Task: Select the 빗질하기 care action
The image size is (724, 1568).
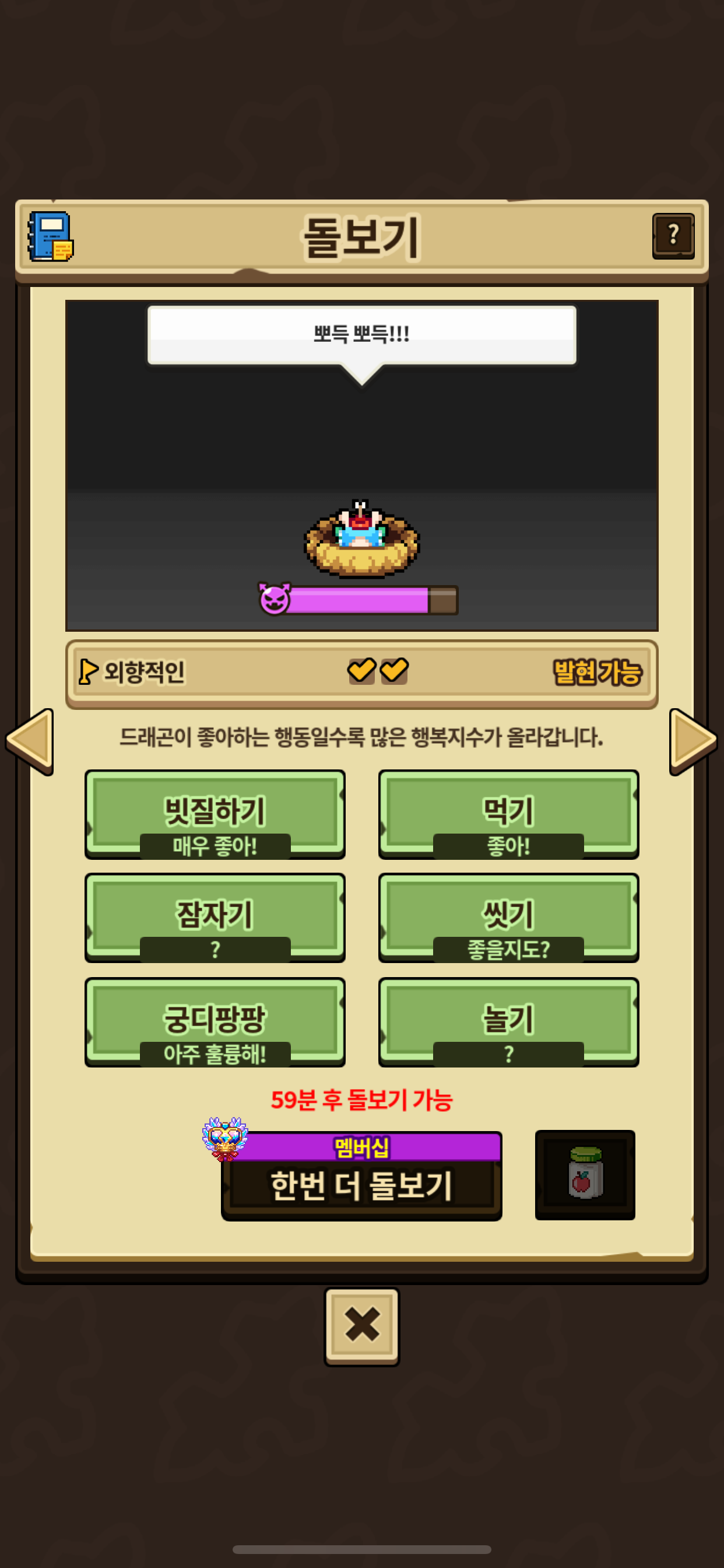Action: 215,814
